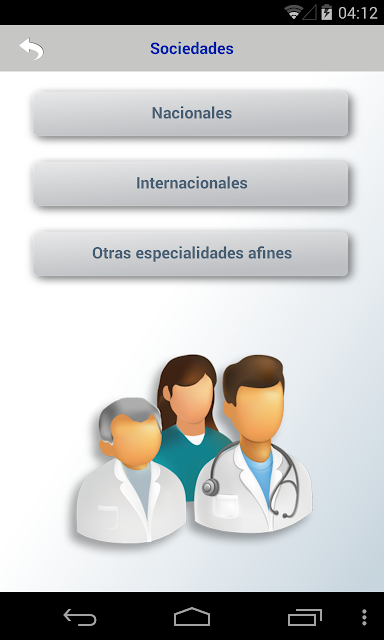Go back using the header arrow
This screenshot has width=384, height=640.
click(31, 49)
